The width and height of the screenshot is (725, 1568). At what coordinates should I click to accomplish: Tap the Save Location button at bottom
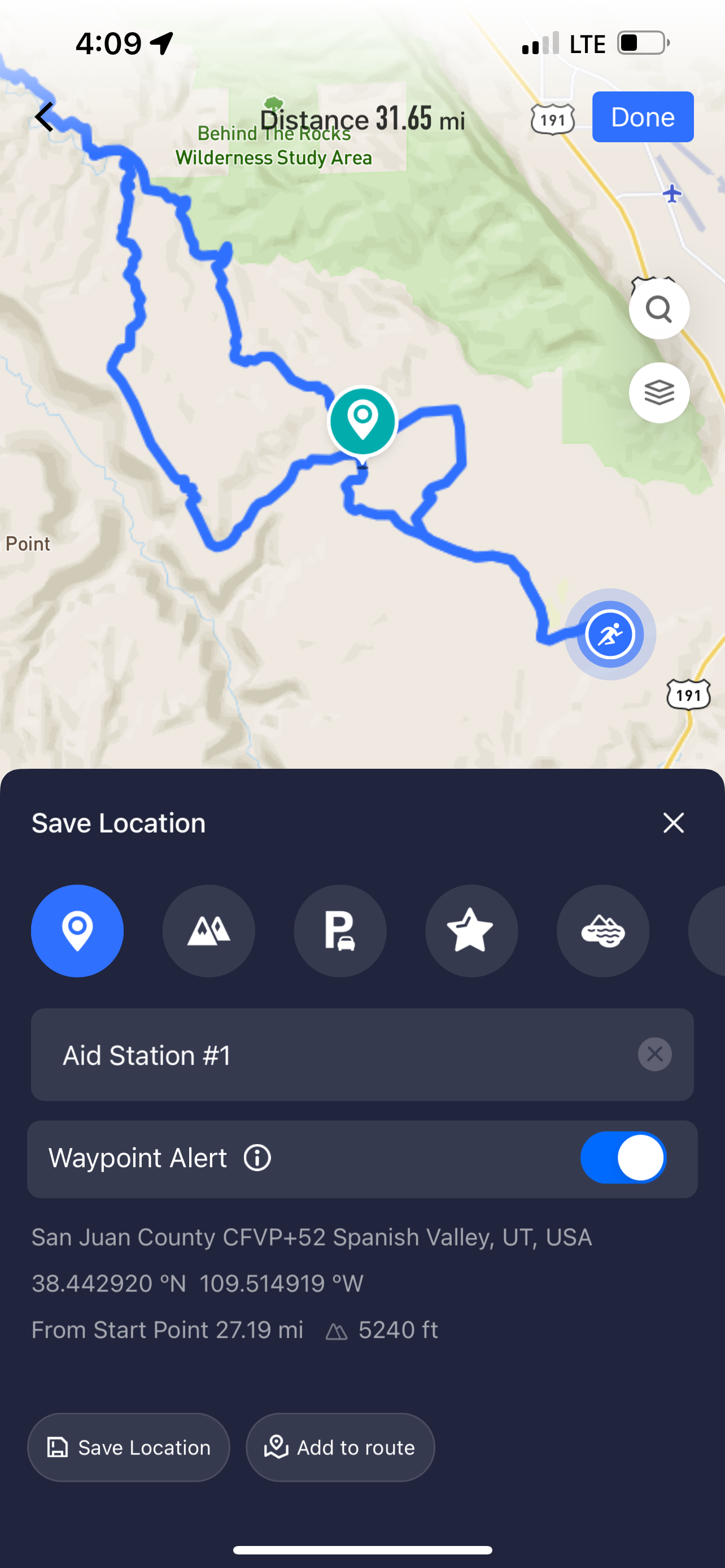coord(128,1447)
